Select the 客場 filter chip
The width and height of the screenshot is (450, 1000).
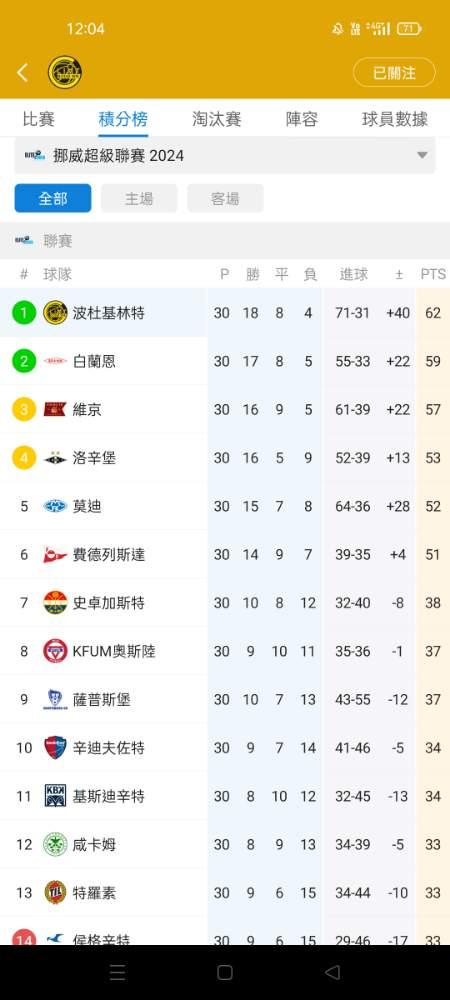click(225, 198)
